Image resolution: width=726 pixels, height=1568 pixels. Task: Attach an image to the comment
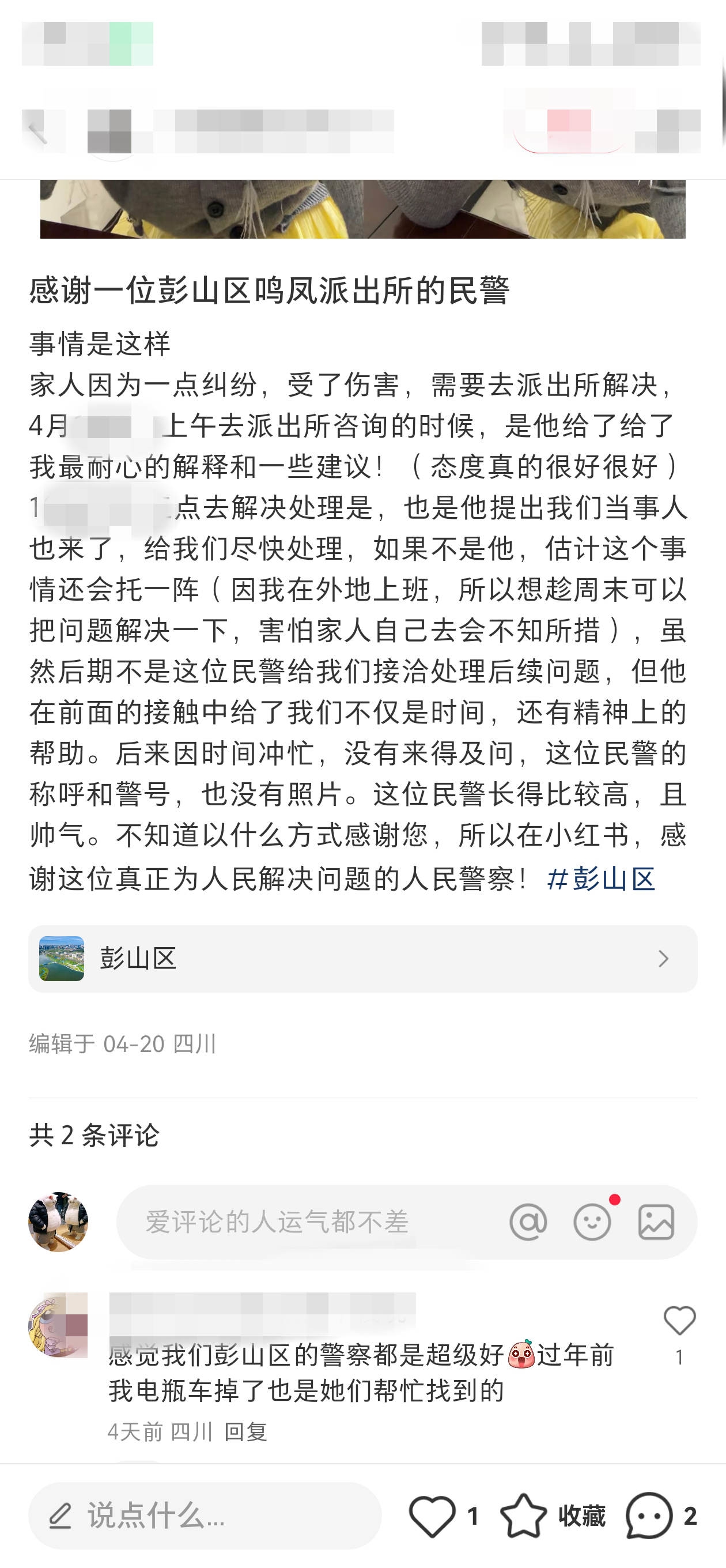[656, 1222]
